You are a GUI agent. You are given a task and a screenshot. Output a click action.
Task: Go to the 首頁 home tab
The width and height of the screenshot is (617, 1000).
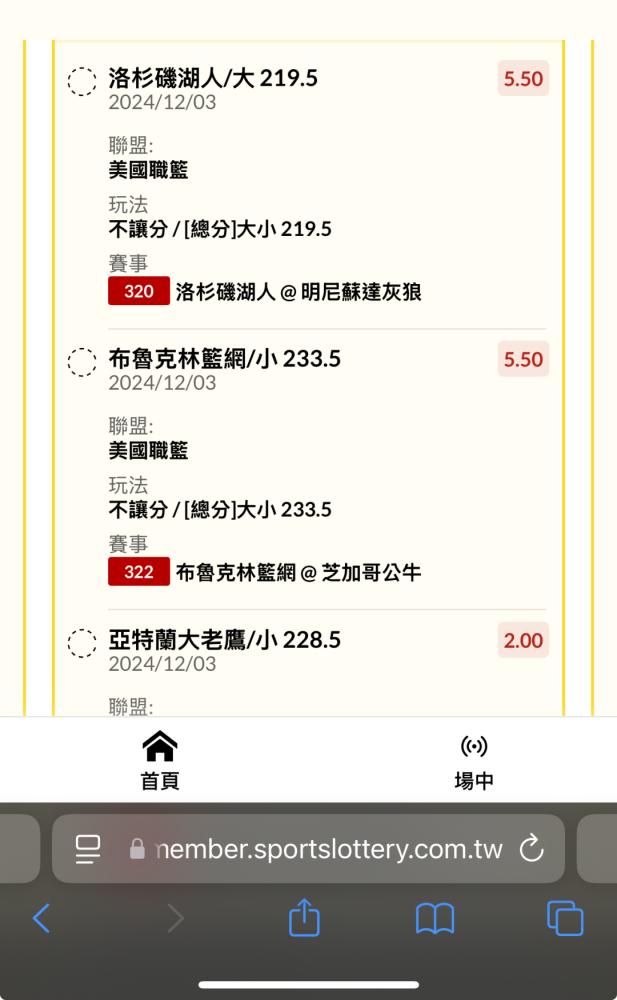160,760
